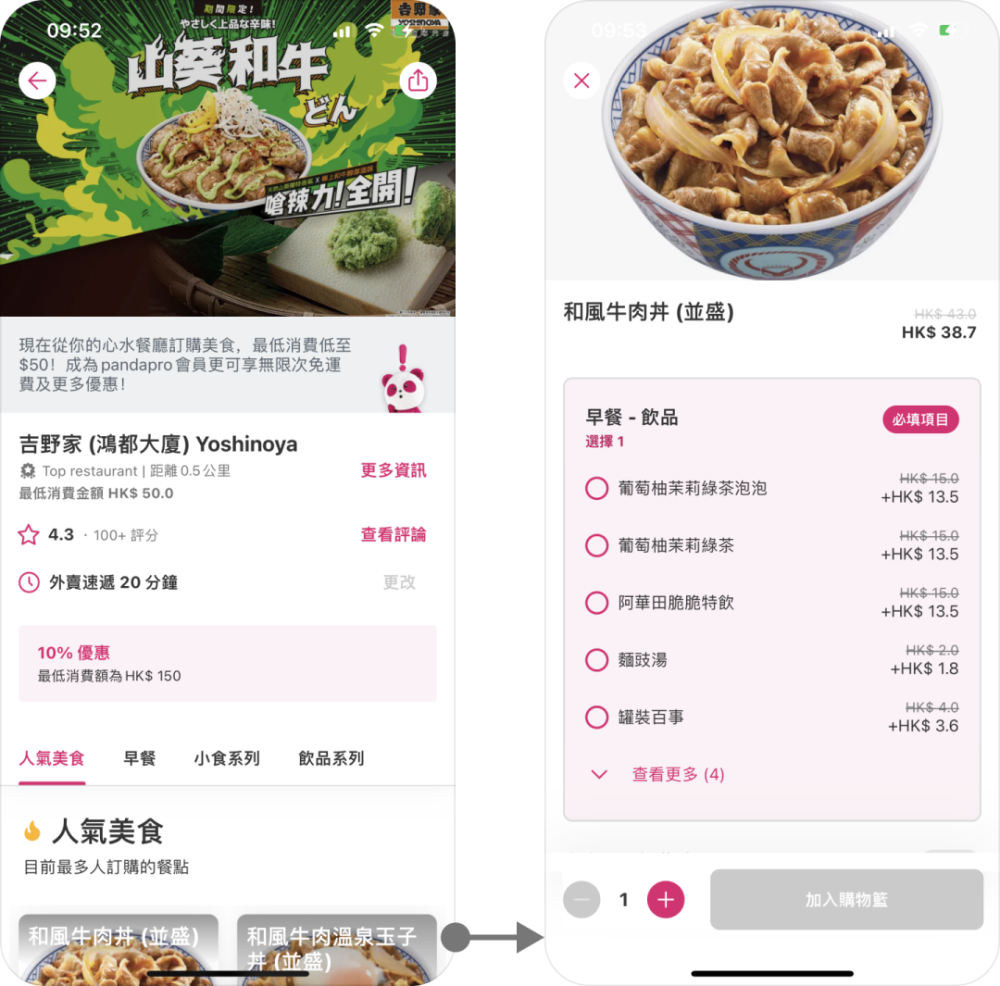Open the 和風牛肉溫泉玉子丼 (並盛) dish card
Screen dimensions: 1000x986
(x=337, y=949)
